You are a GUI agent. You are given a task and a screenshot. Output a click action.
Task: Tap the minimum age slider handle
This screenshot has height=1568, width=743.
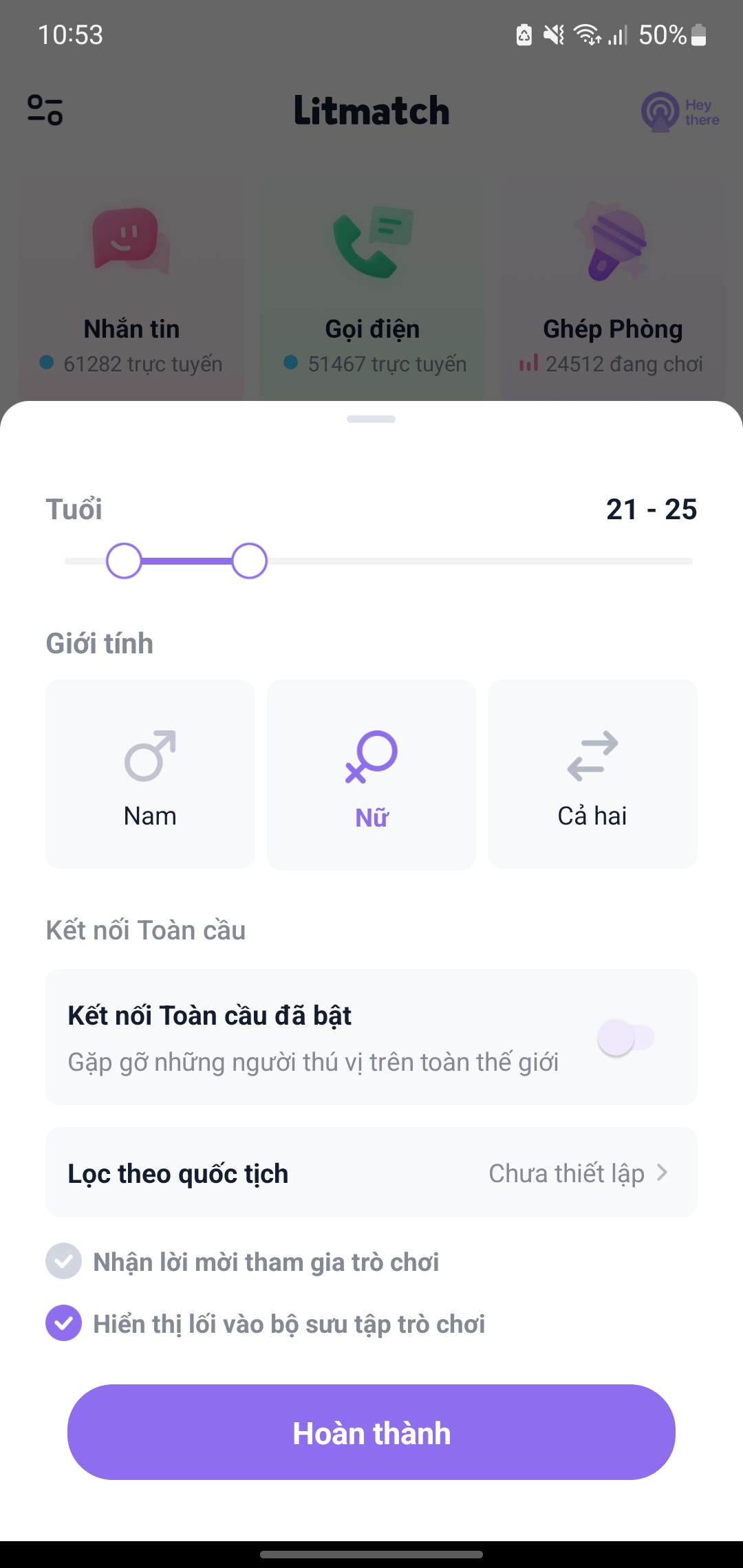click(124, 561)
